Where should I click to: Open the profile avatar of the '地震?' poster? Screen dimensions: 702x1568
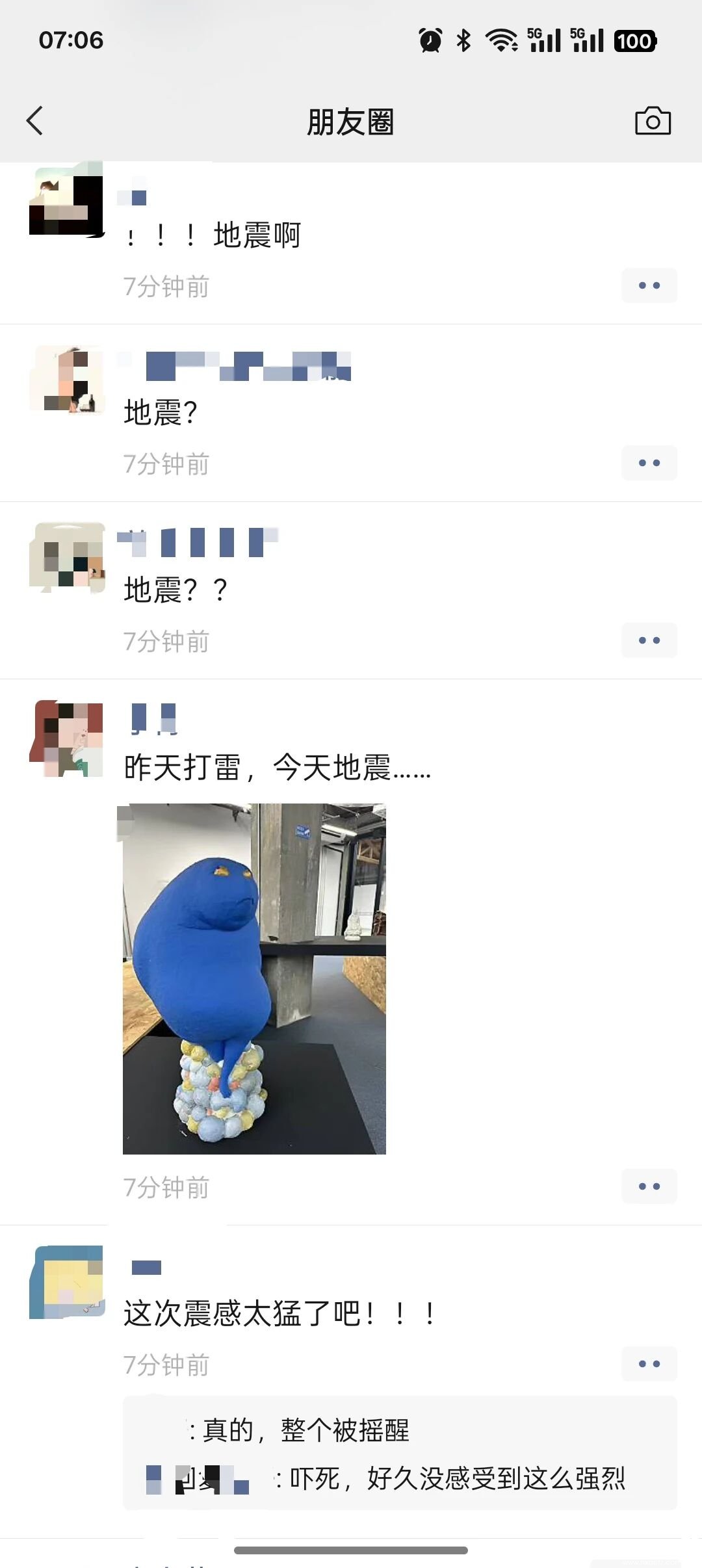(66, 378)
